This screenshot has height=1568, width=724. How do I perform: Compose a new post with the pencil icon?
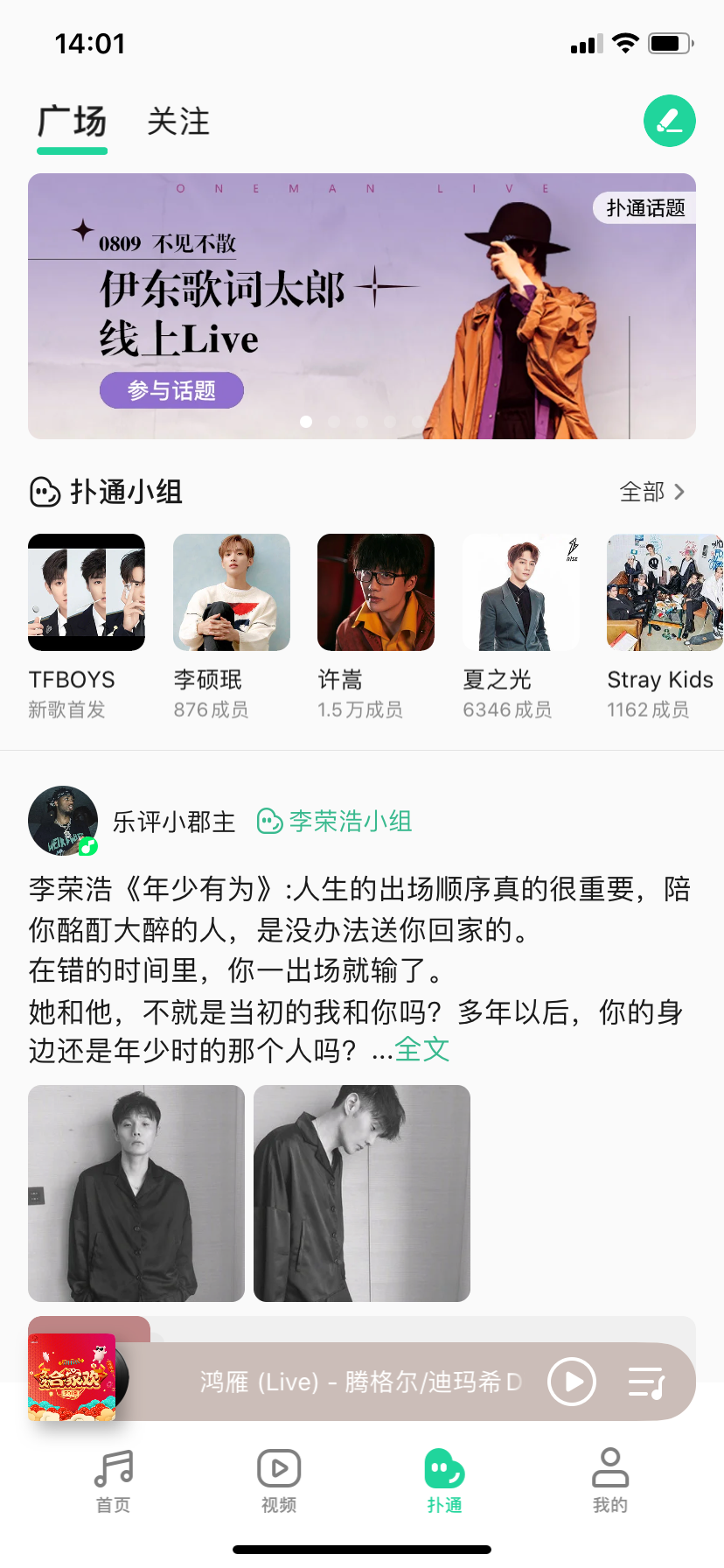point(669,121)
